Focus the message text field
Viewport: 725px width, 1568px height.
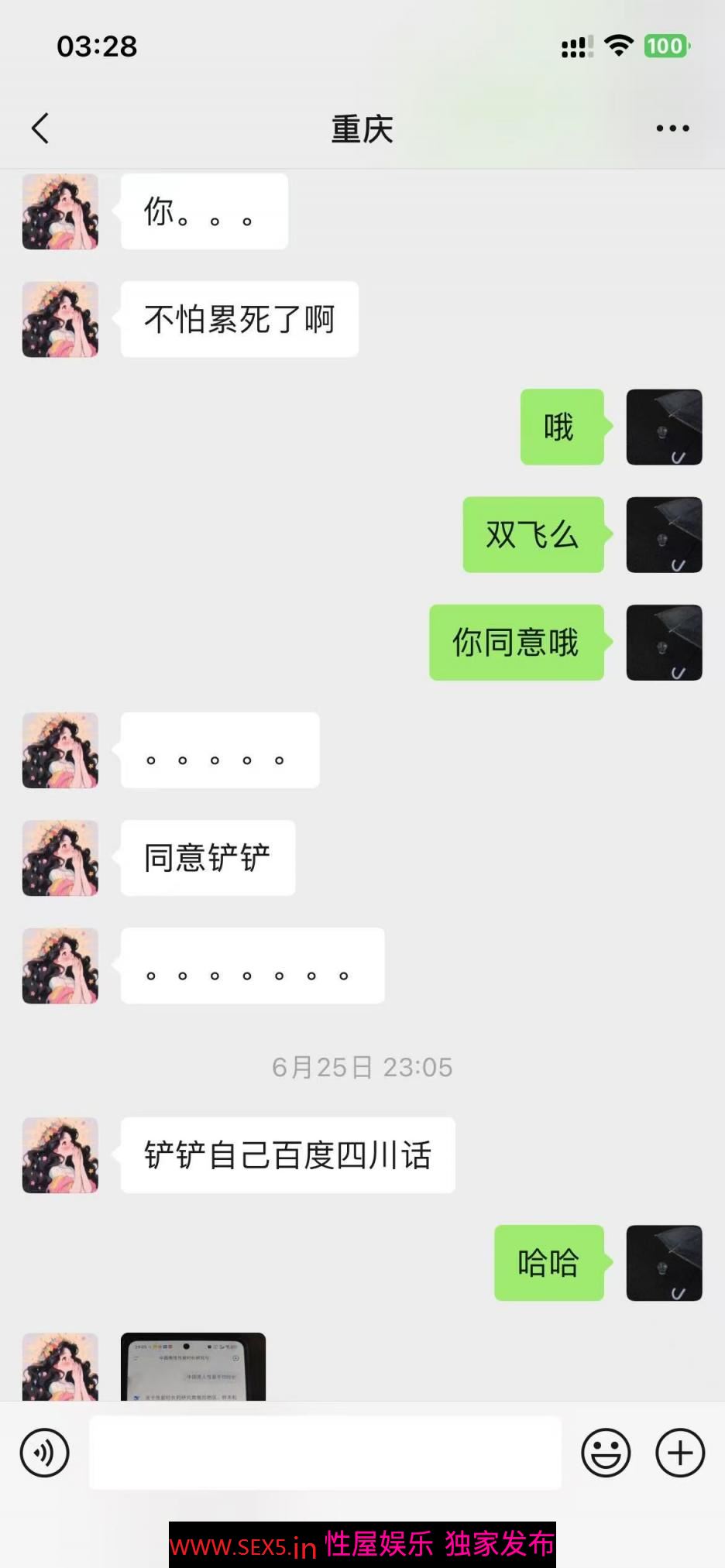[325, 1453]
